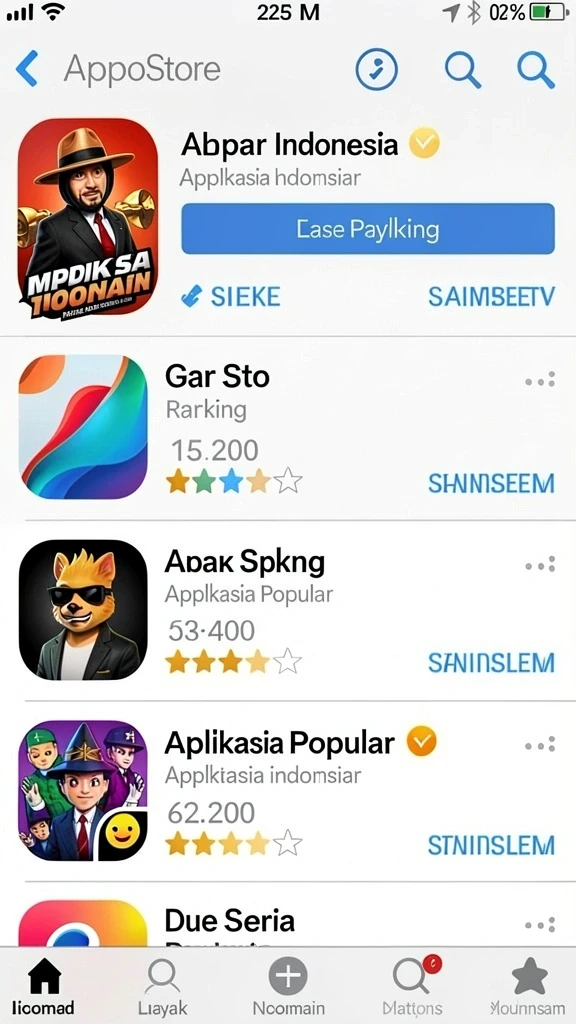This screenshot has height=1024, width=576.
Task: Open the Due Seria app listing
Action: point(288,916)
